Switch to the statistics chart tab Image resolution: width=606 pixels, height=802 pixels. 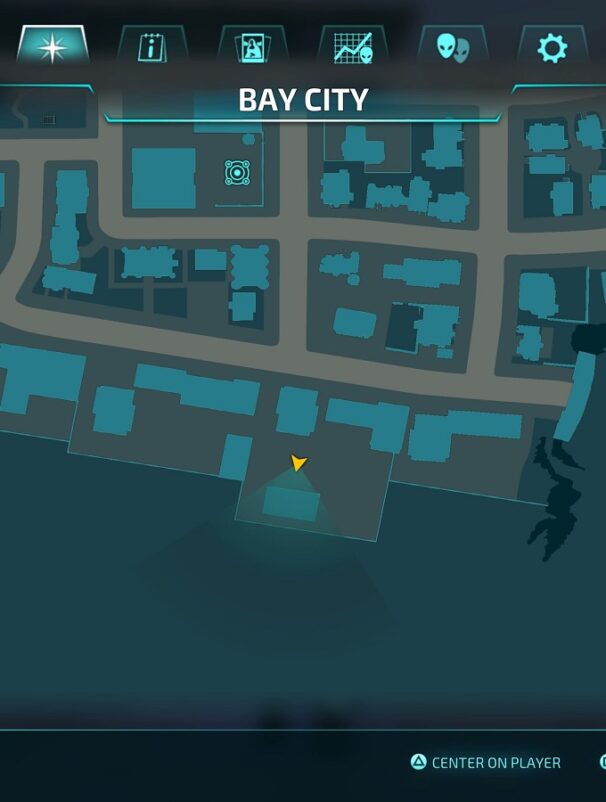(352, 47)
